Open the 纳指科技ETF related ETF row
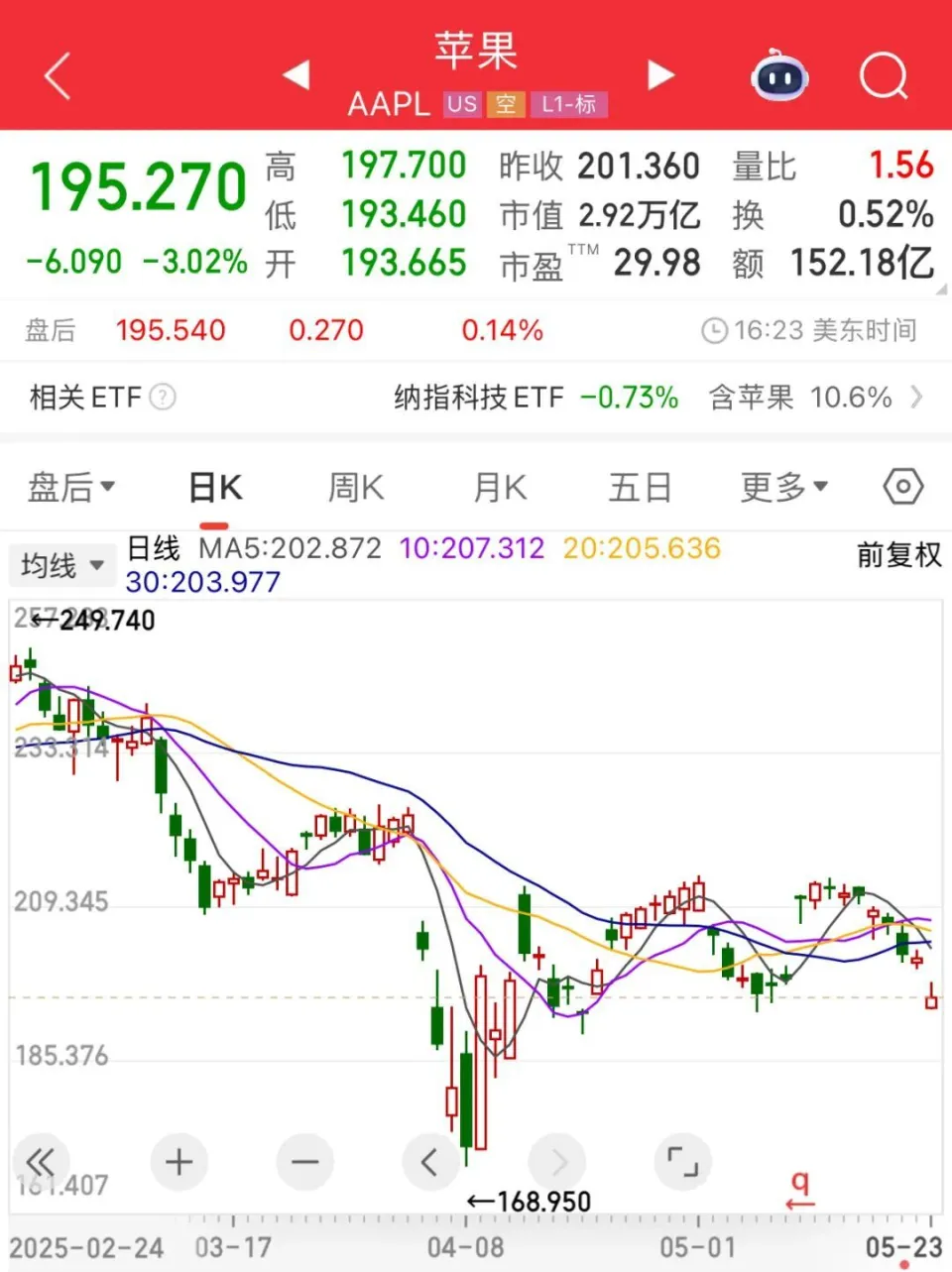This screenshot has width=952, height=1272. point(654,398)
